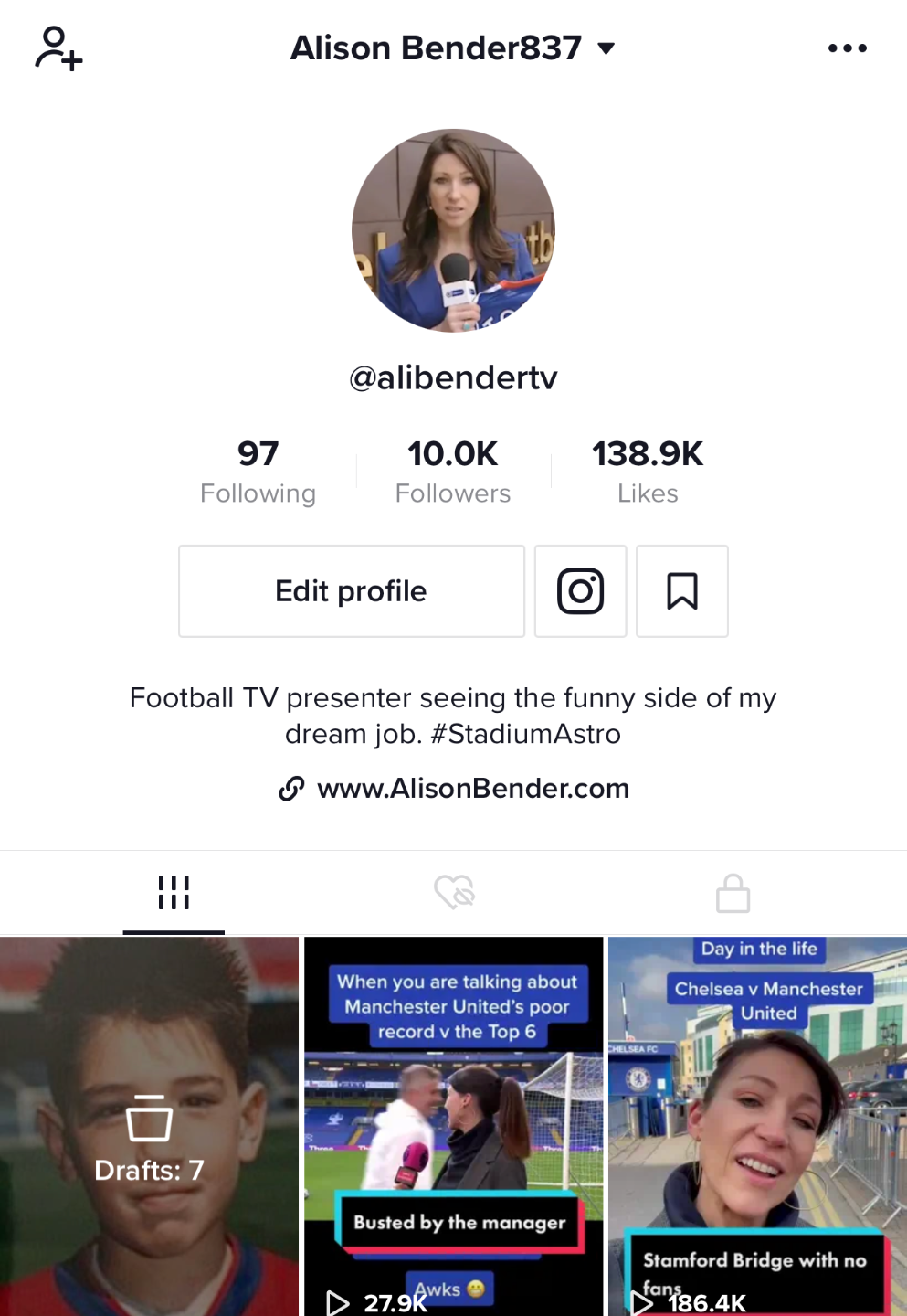The width and height of the screenshot is (907, 1316).
Task: View the 97 Following list
Action: pyautogui.click(x=258, y=472)
